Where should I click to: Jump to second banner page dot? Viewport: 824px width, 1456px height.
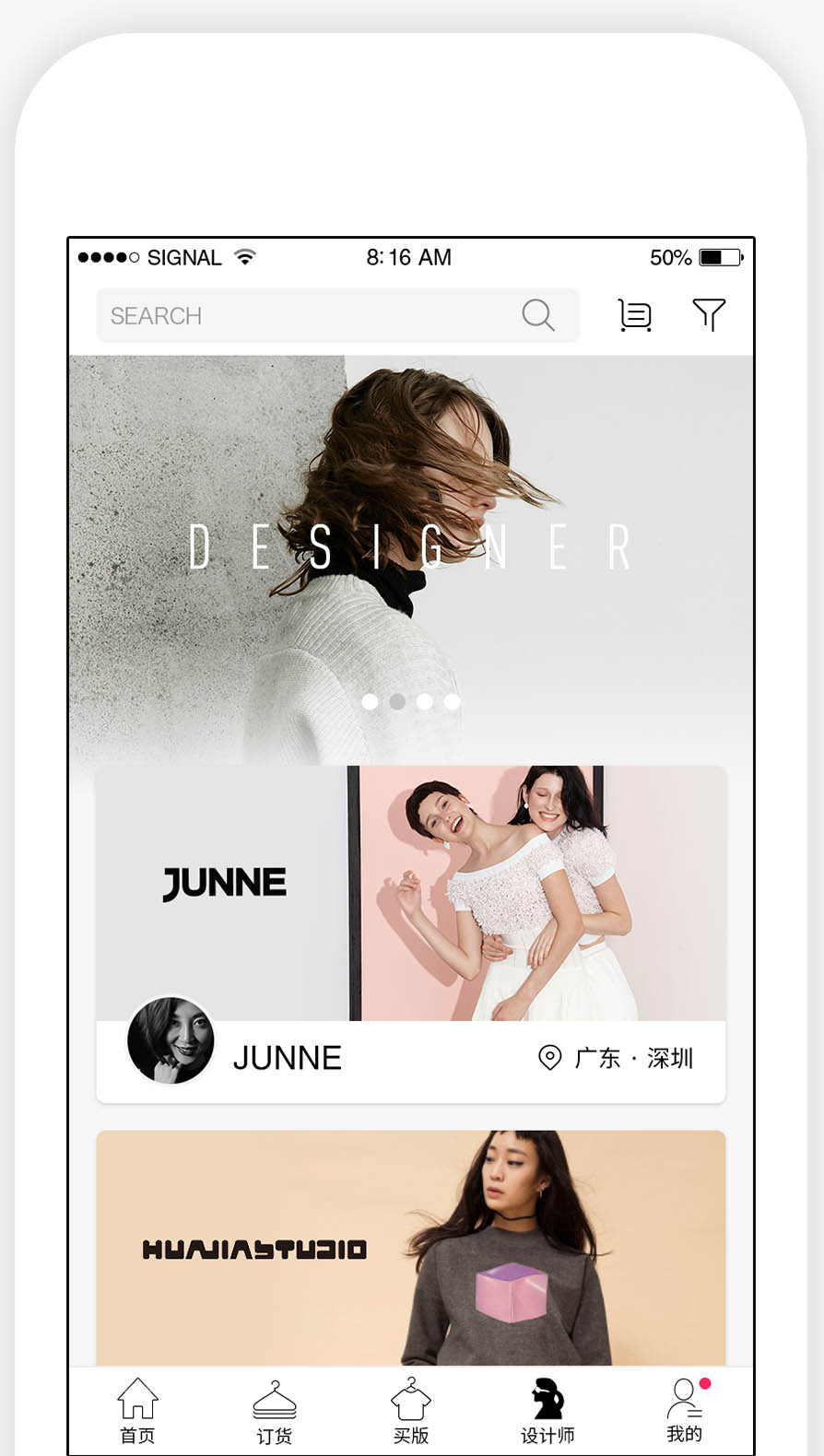click(397, 701)
